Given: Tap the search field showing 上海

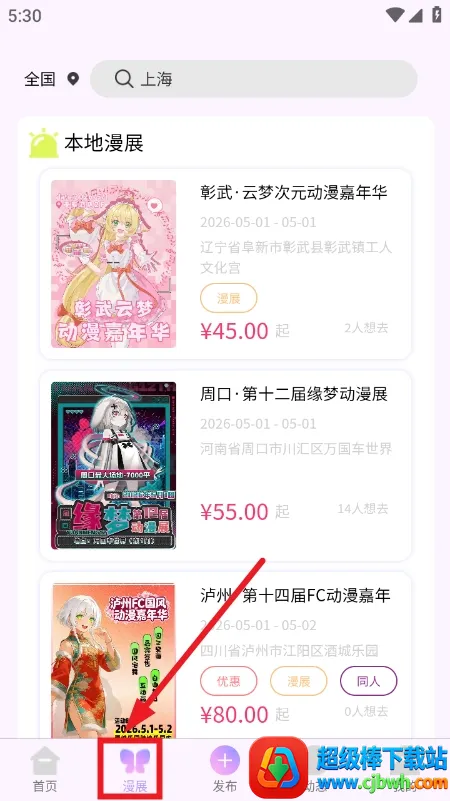Looking at the screenshot, I should [254, 79].
